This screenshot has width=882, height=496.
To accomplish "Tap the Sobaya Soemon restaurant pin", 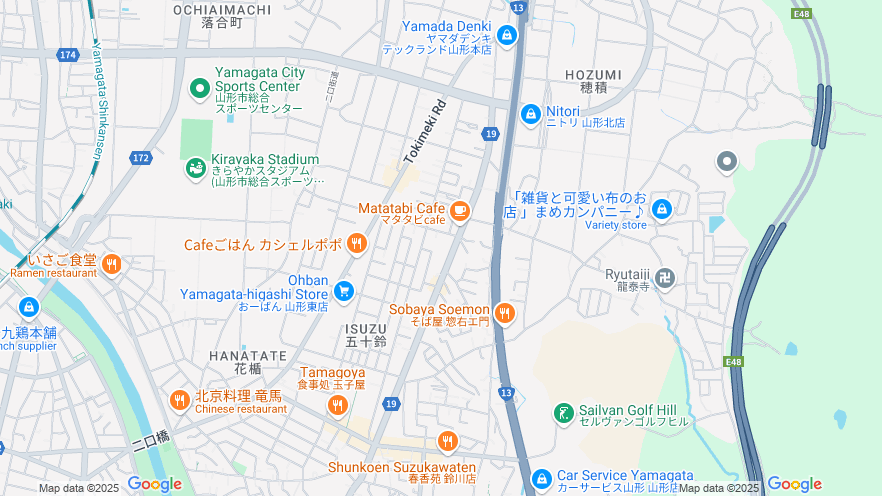I will pyautogui.click(x=504, y=314).
